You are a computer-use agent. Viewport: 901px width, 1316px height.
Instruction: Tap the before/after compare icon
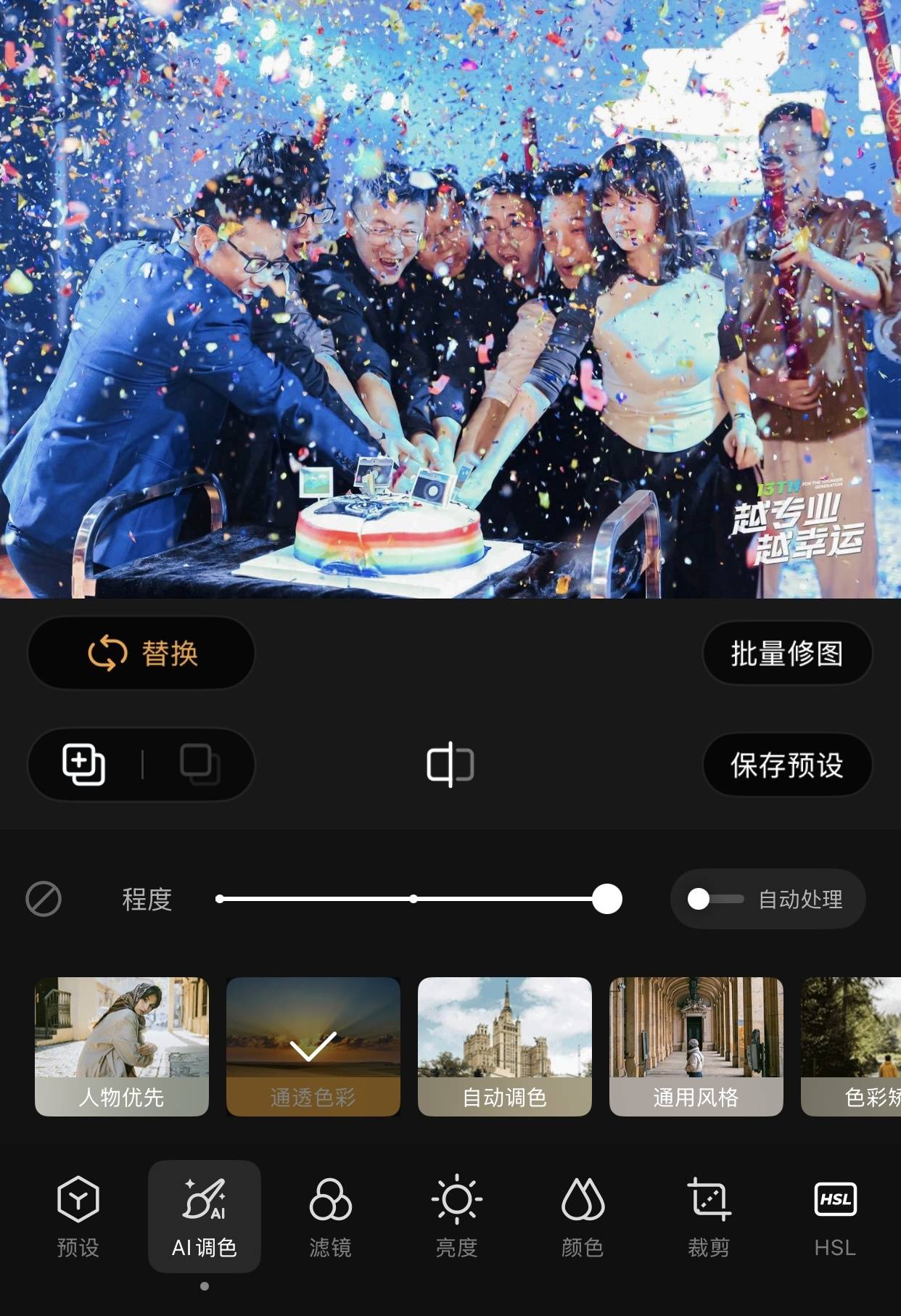tap(450, 765)
